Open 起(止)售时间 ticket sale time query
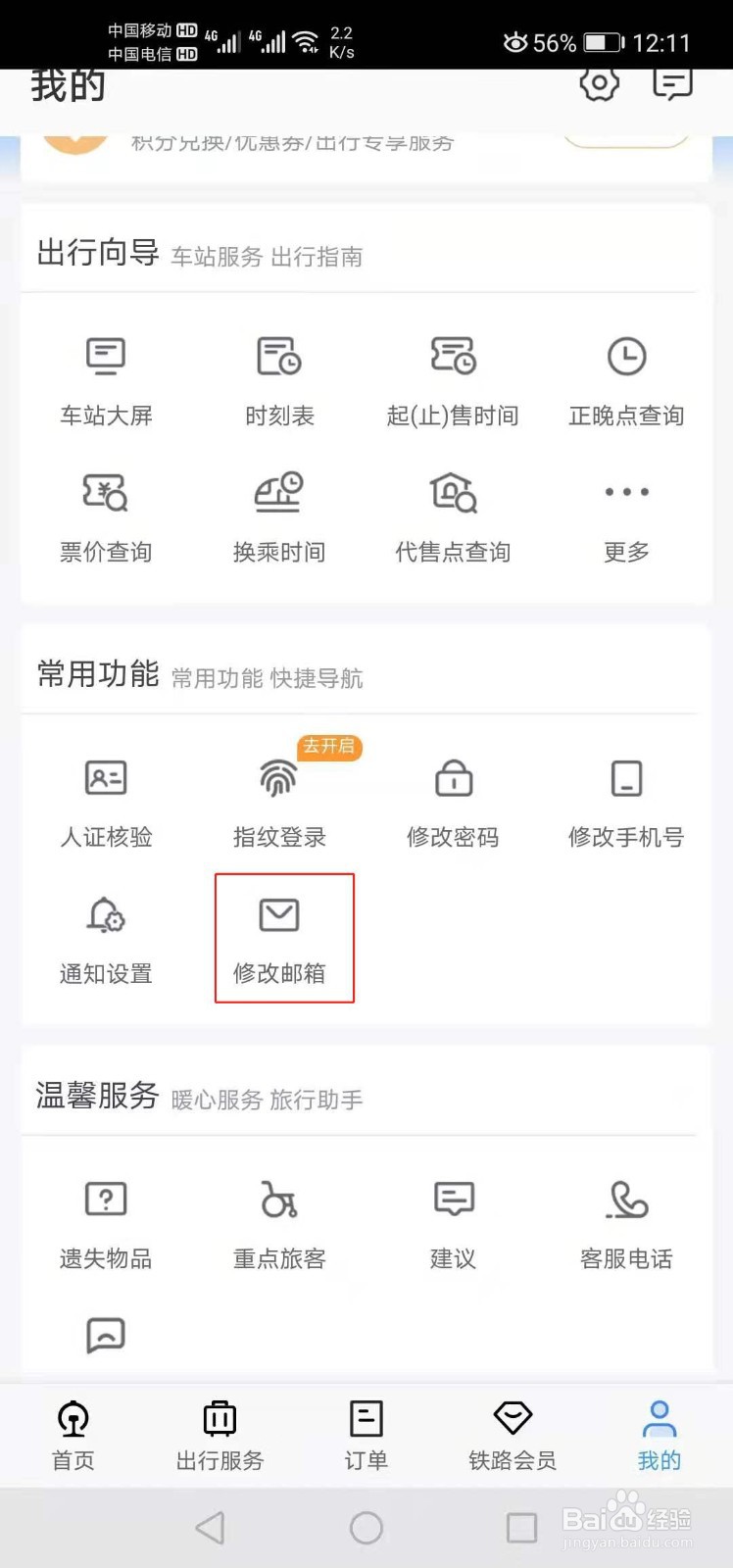The height and width of the screenshot is (1568, 733). pos(453,377)
